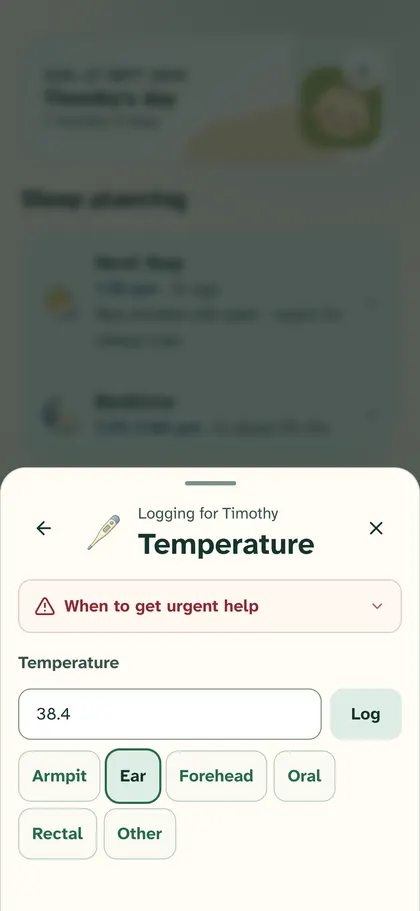
Task: Choose Ear as measurement method
Action: [133, 776]
